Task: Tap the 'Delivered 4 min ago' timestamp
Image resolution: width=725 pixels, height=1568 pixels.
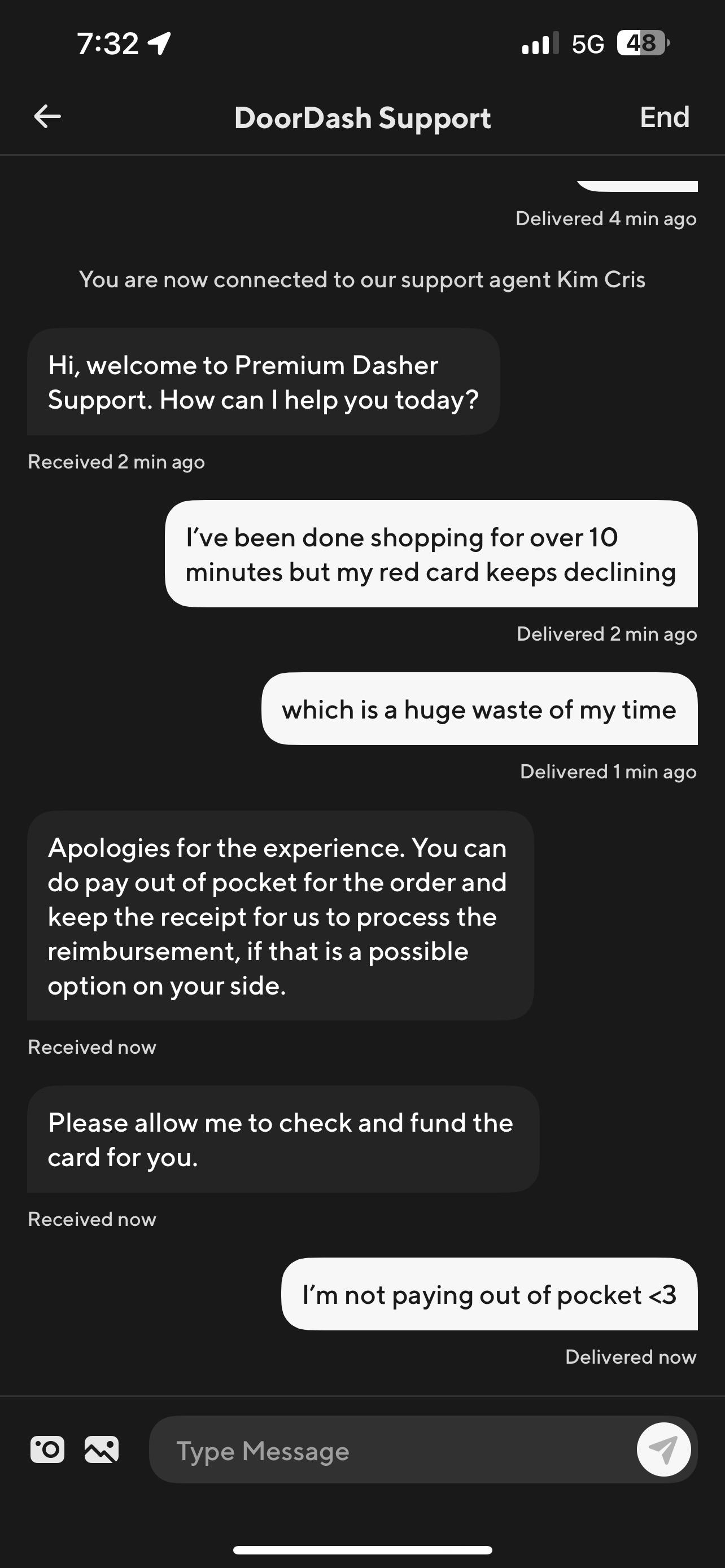Action: [x=606, y=217]
